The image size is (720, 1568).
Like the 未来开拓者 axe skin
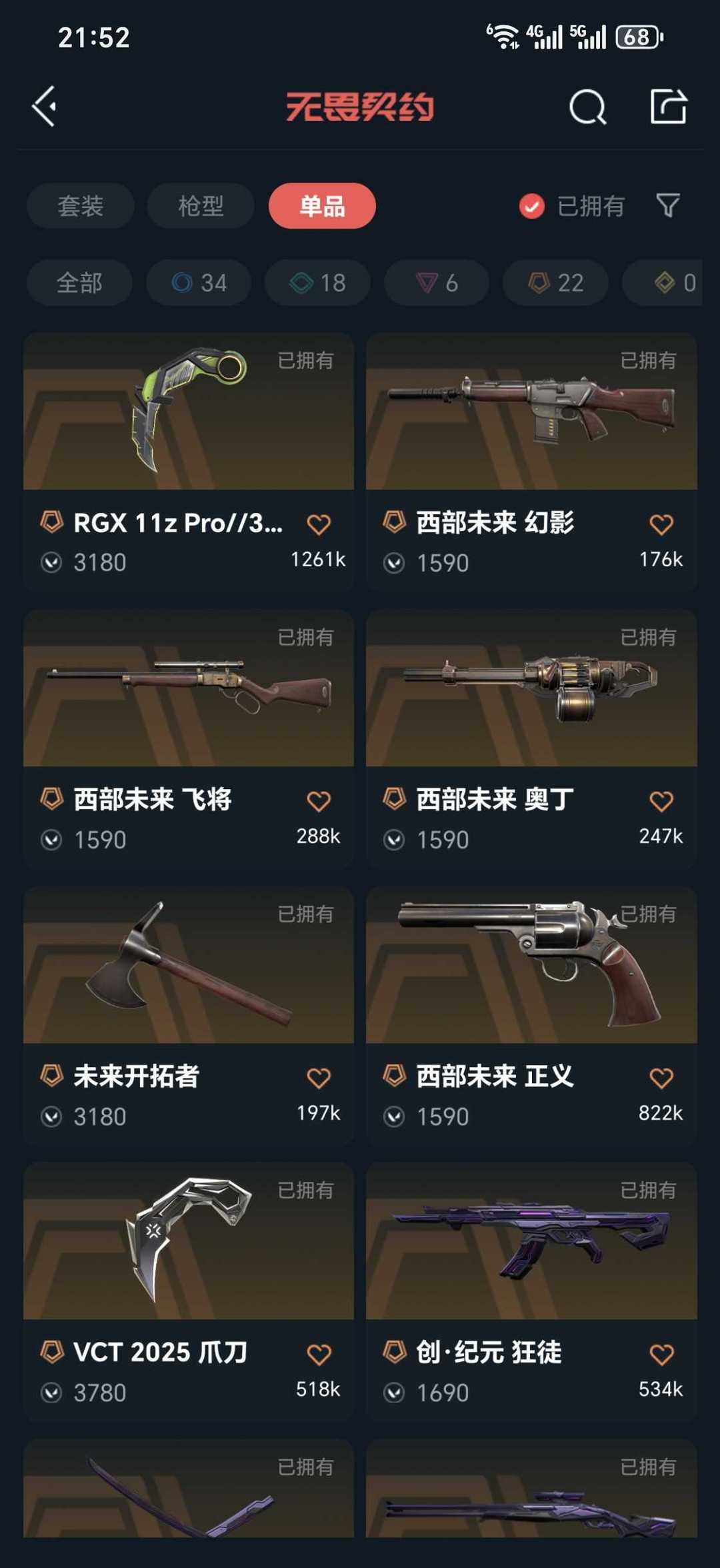tap(319, 1078)
